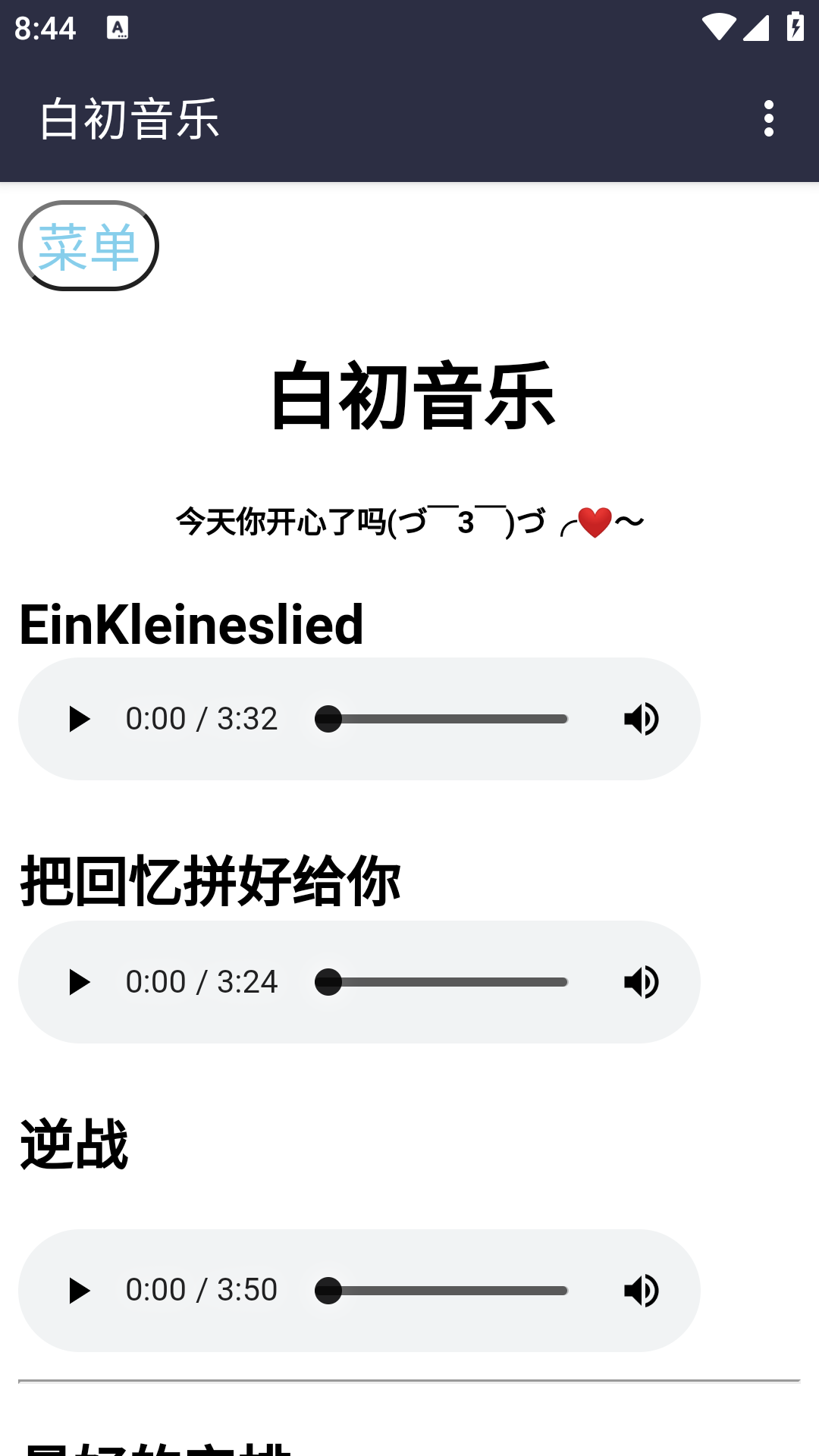Play the 逆战 track
Viewport: 819px width, 1456px height.
78,1288
